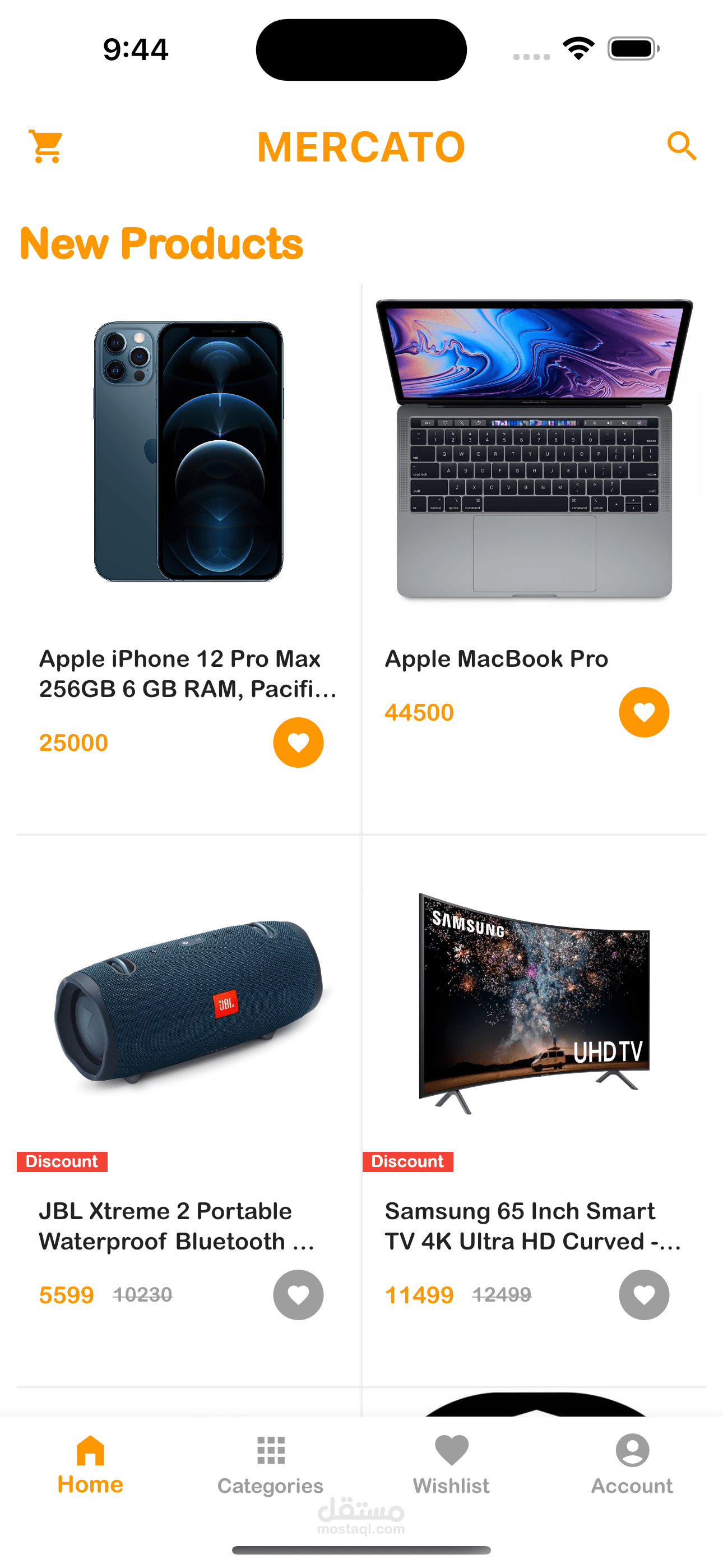Image resolution: width=723 pixels, height=1568 pixels.
Task: Open the shopping cart
Action: click(x=47, y=147)
